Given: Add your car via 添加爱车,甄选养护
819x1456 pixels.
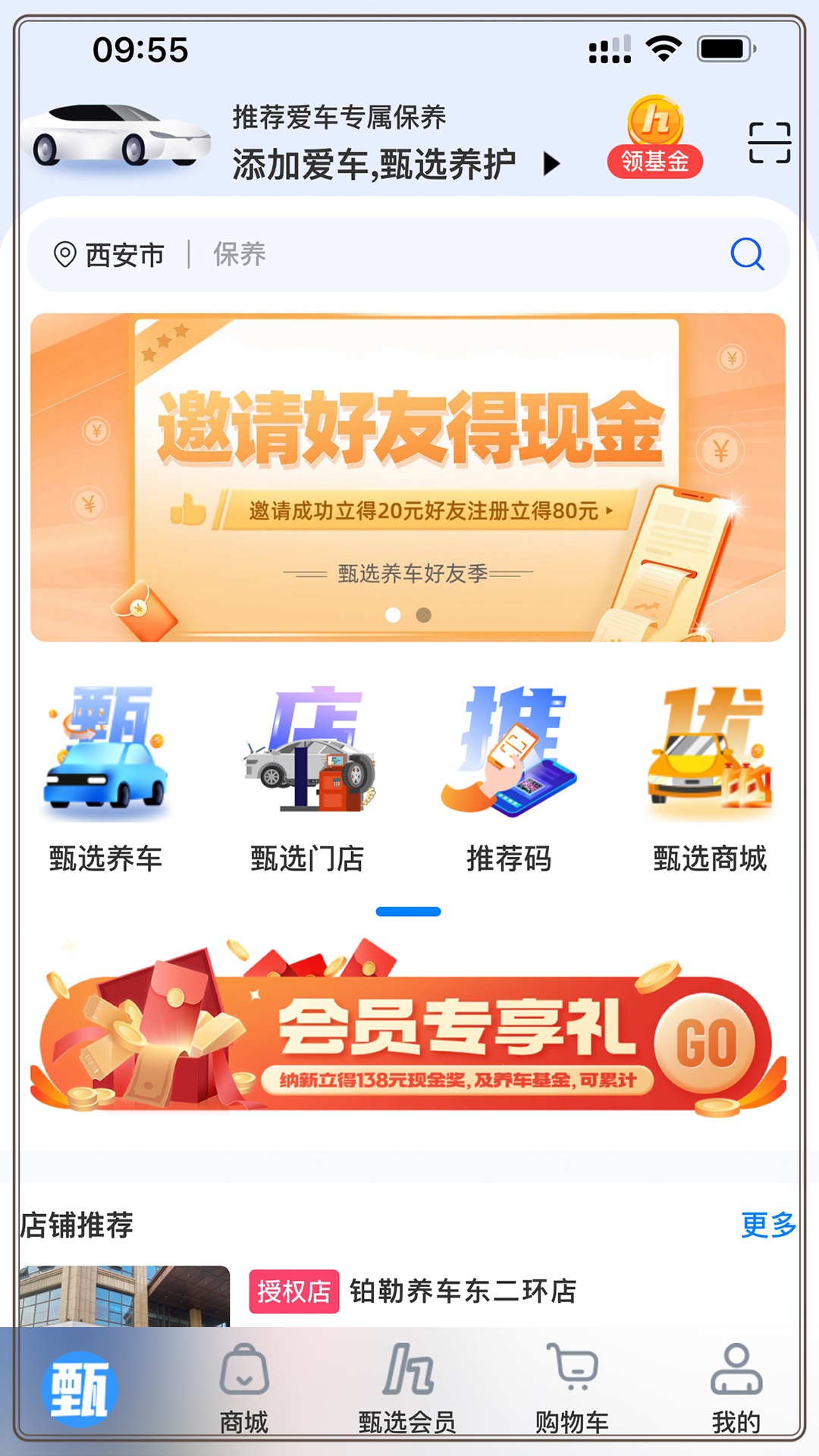Looking at the screenshot, I should click(x=396, y=164).
